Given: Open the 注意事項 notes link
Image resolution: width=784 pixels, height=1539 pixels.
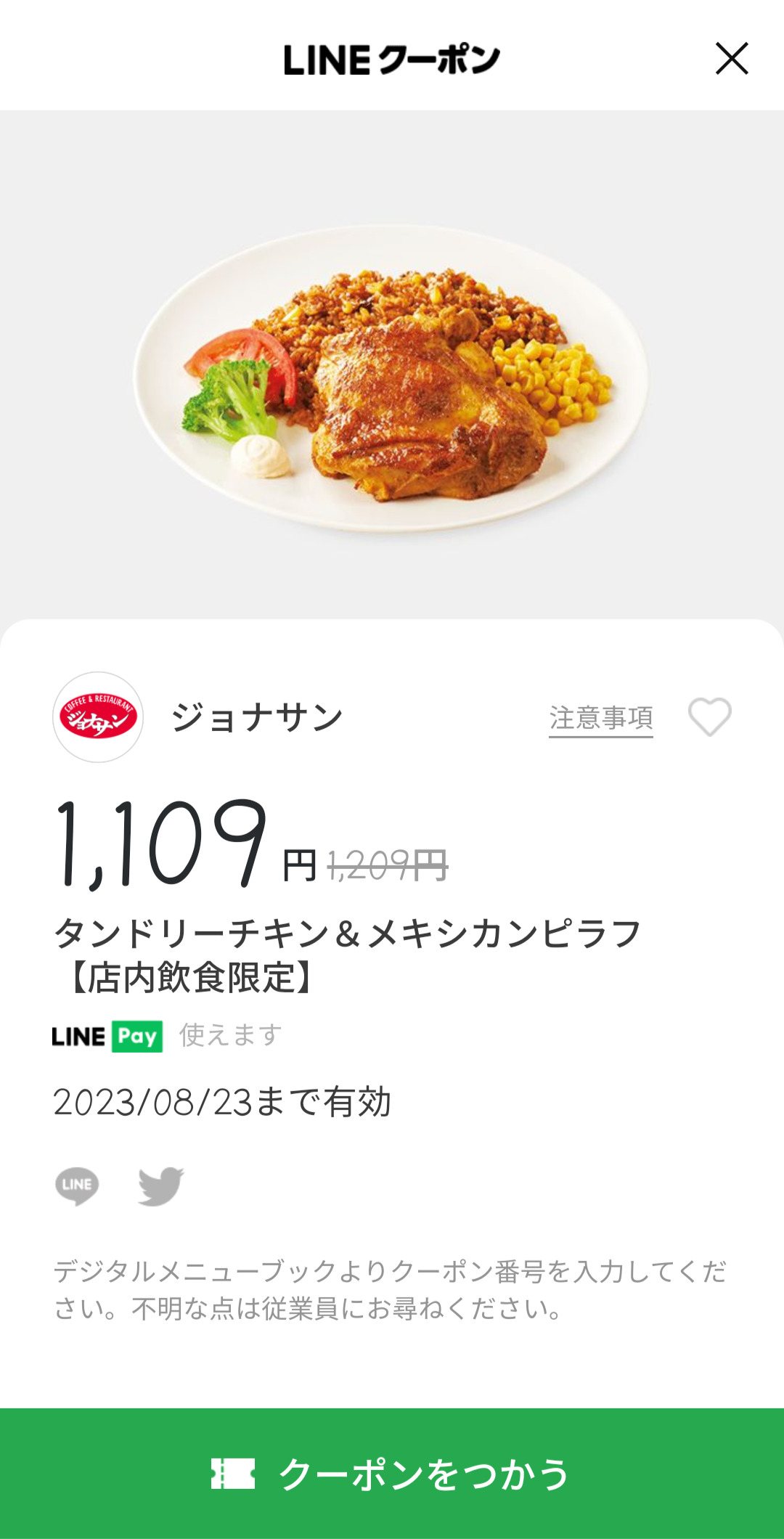Looking at the screenshot, I should [x=600, y=718].
